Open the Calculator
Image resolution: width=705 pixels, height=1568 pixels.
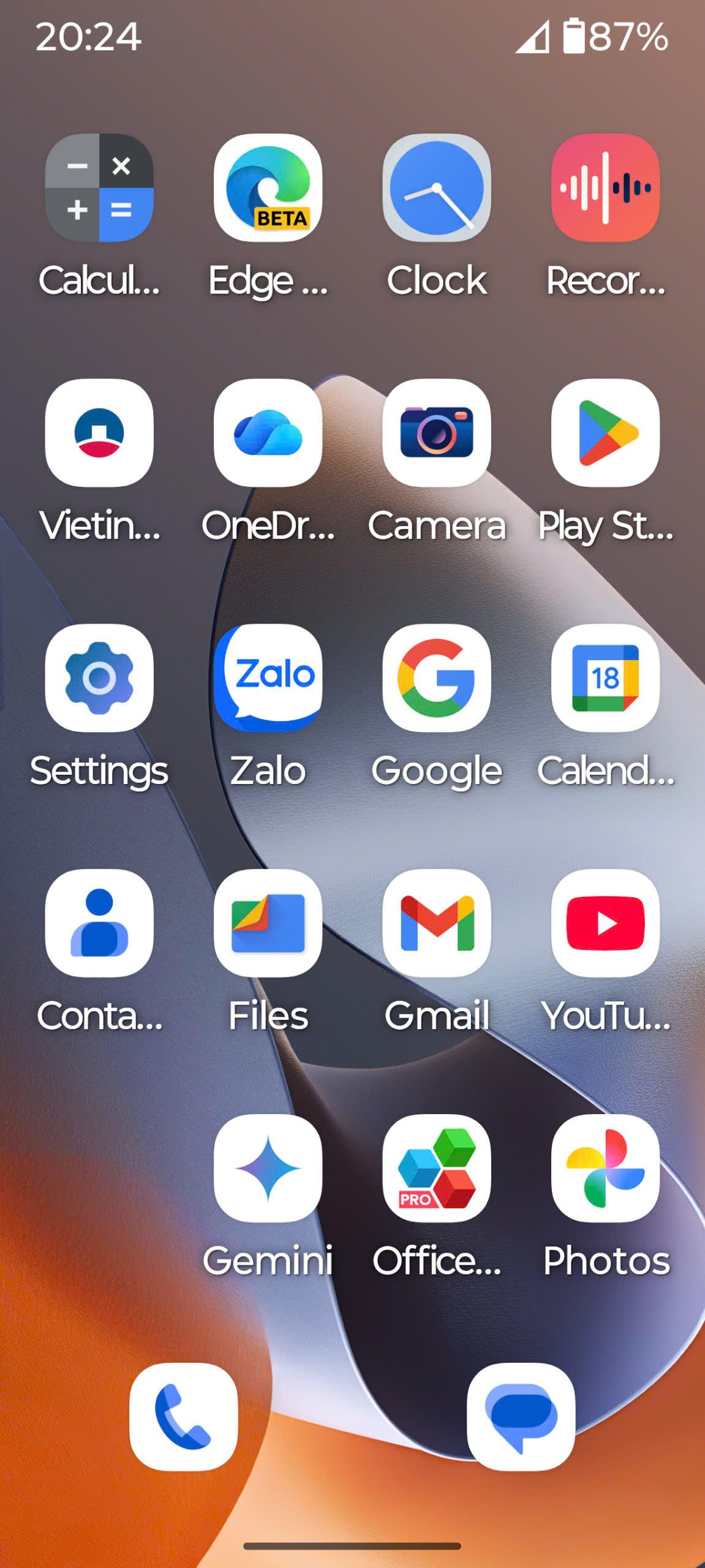click(x=100, y=189)
